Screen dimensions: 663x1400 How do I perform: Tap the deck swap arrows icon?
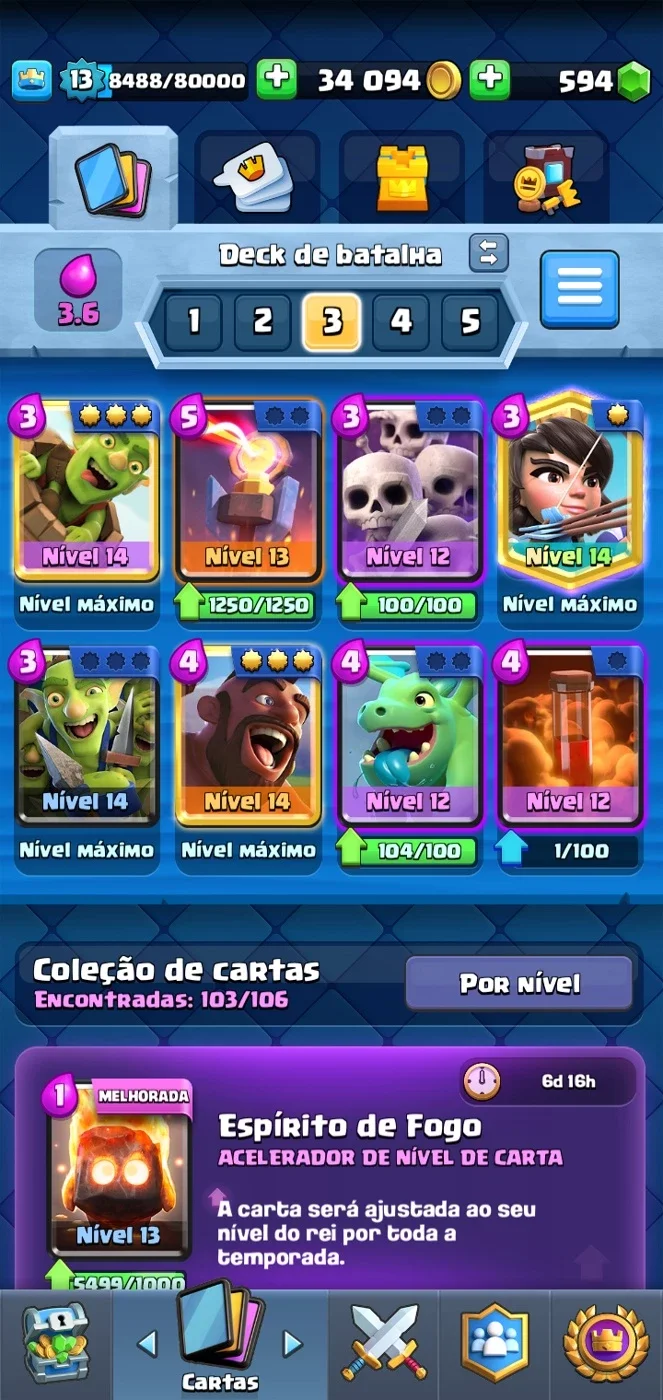[x=488, y=253]
